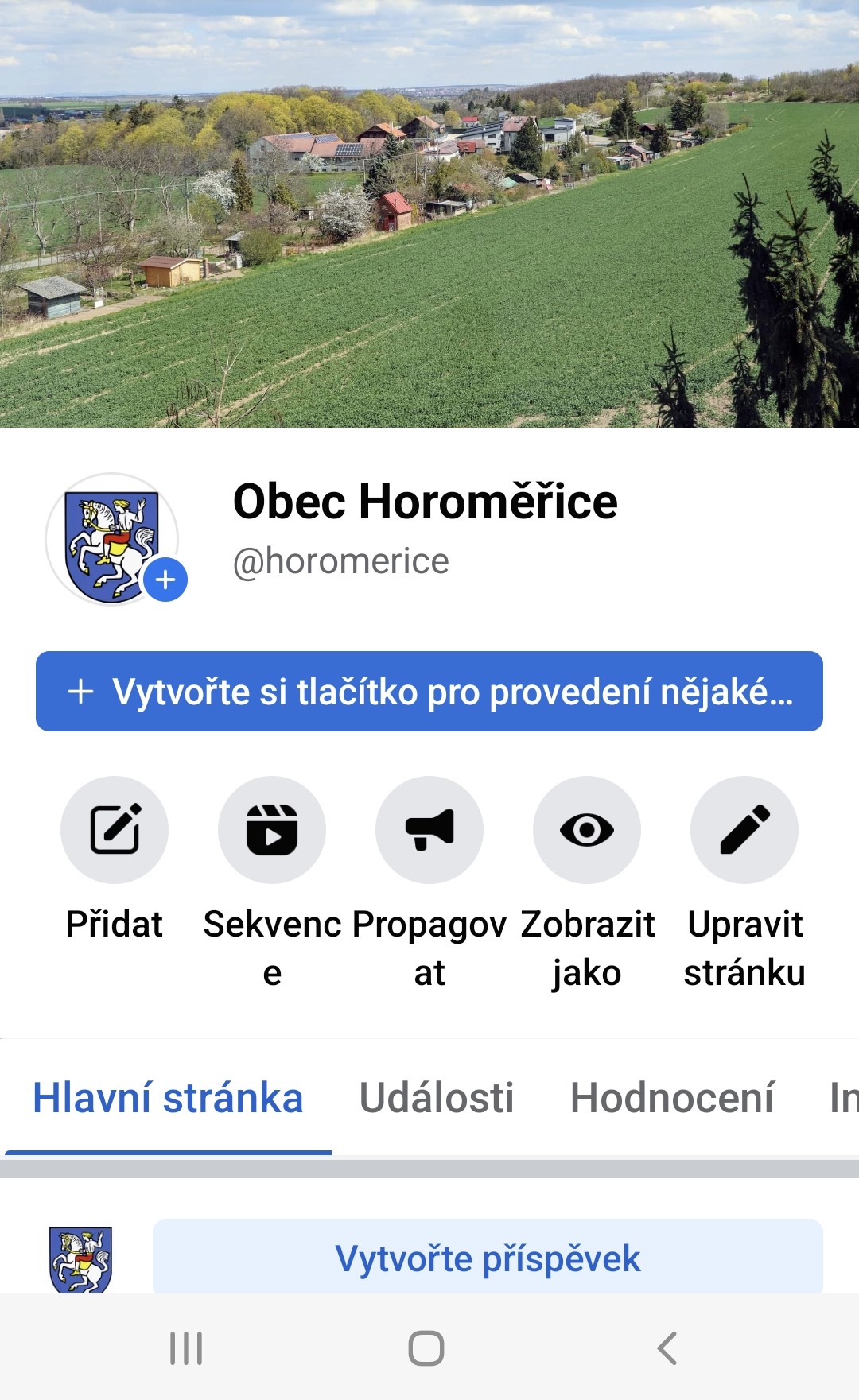Tap Vytvořte příspěvek to create a post

click(488, 1258)
